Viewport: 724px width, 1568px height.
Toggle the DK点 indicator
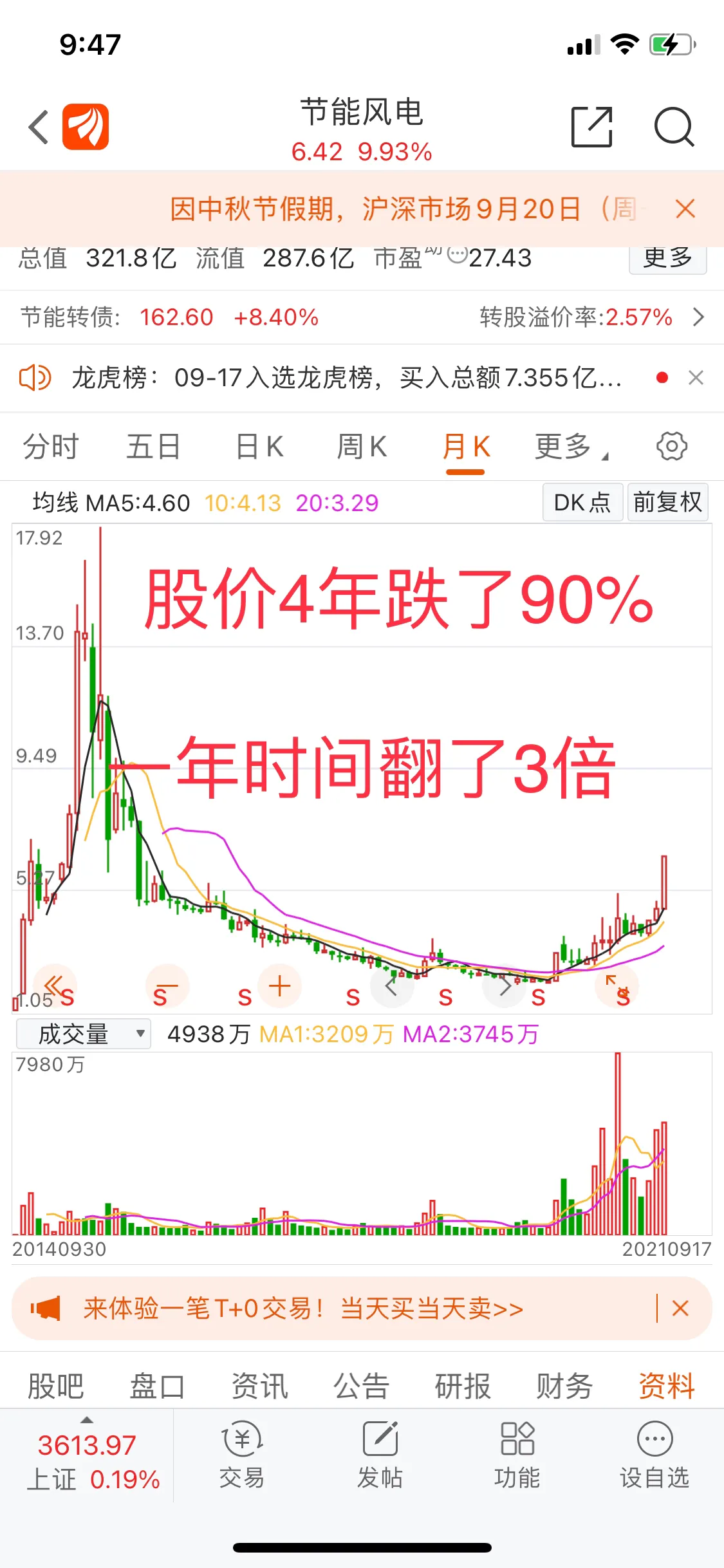coord(582,502)
